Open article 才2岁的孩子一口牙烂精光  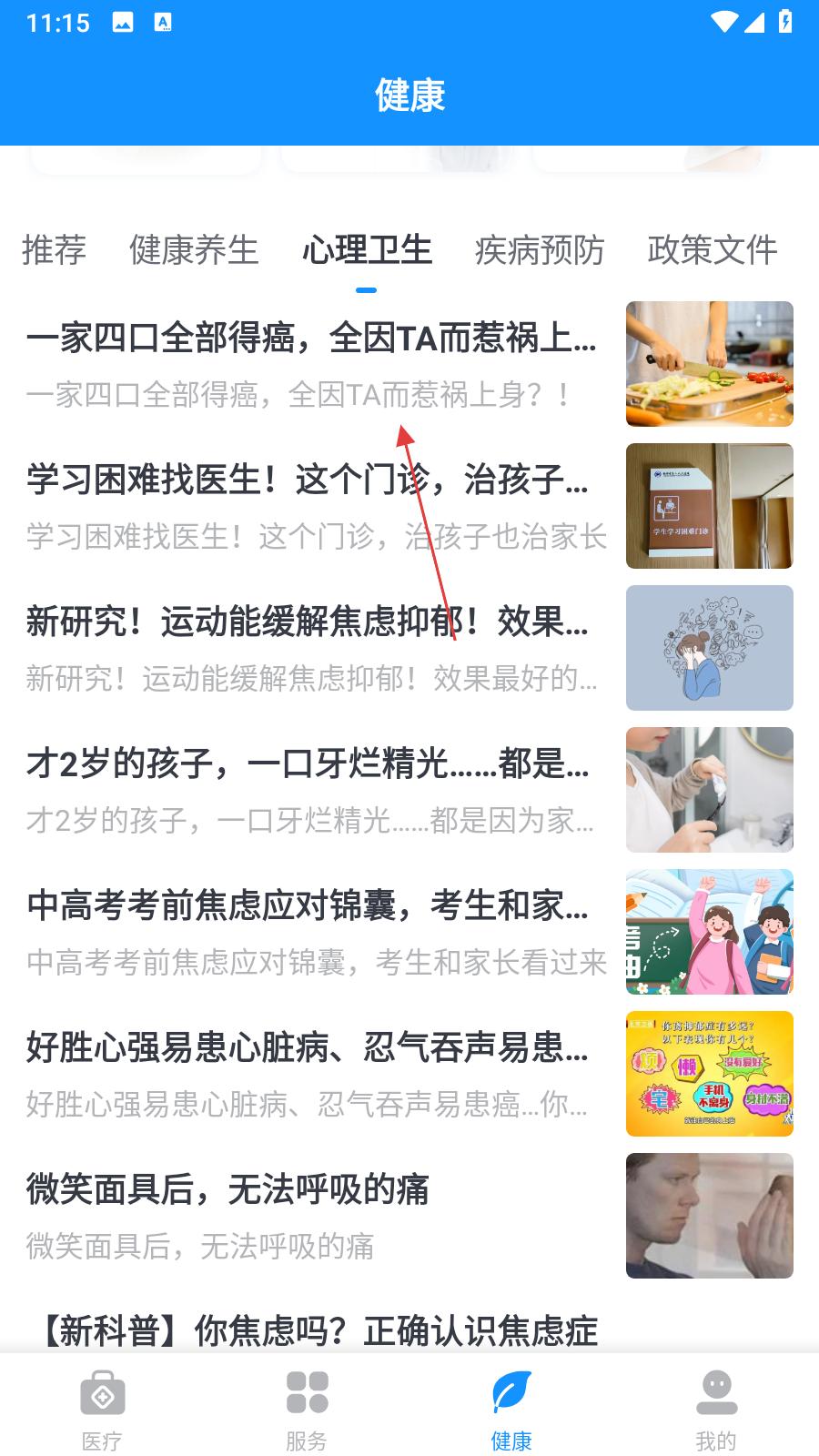pyautogui.click(x=409, y=790)
